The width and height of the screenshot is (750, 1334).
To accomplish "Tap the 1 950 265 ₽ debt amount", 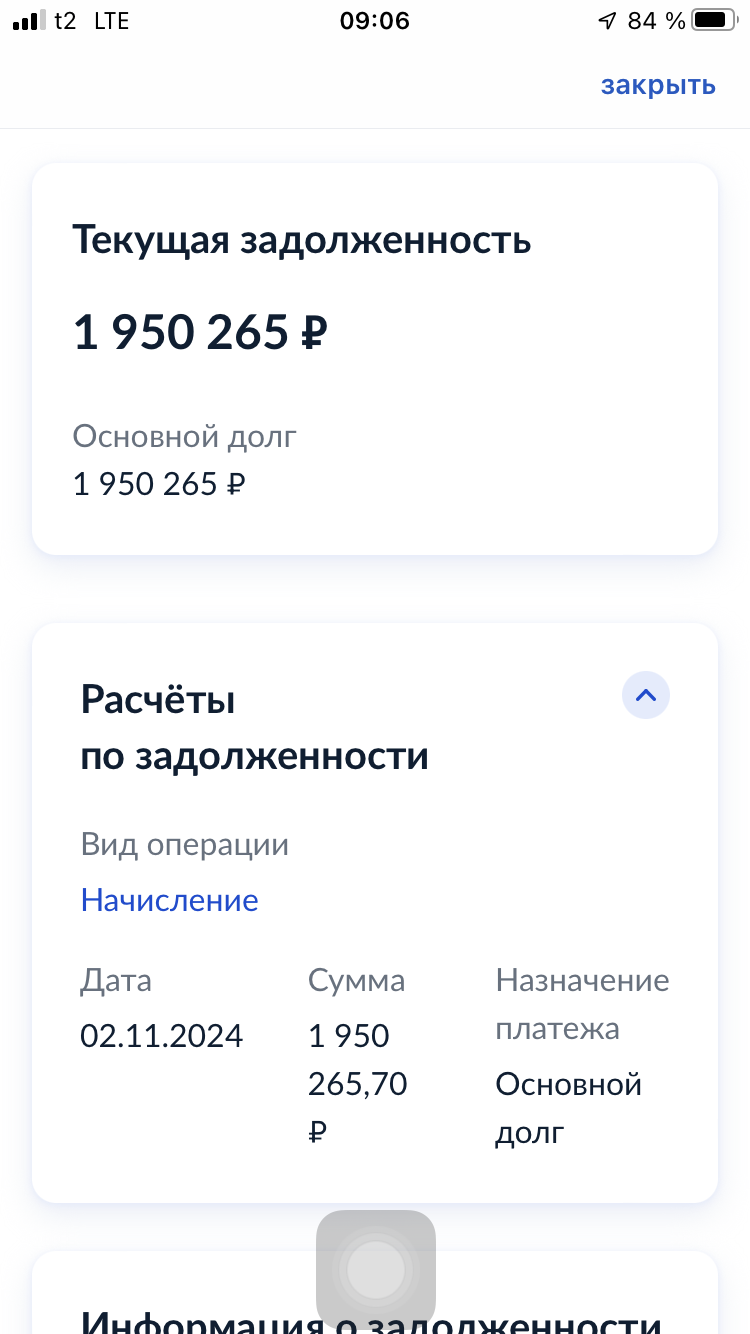I will 199,331.
